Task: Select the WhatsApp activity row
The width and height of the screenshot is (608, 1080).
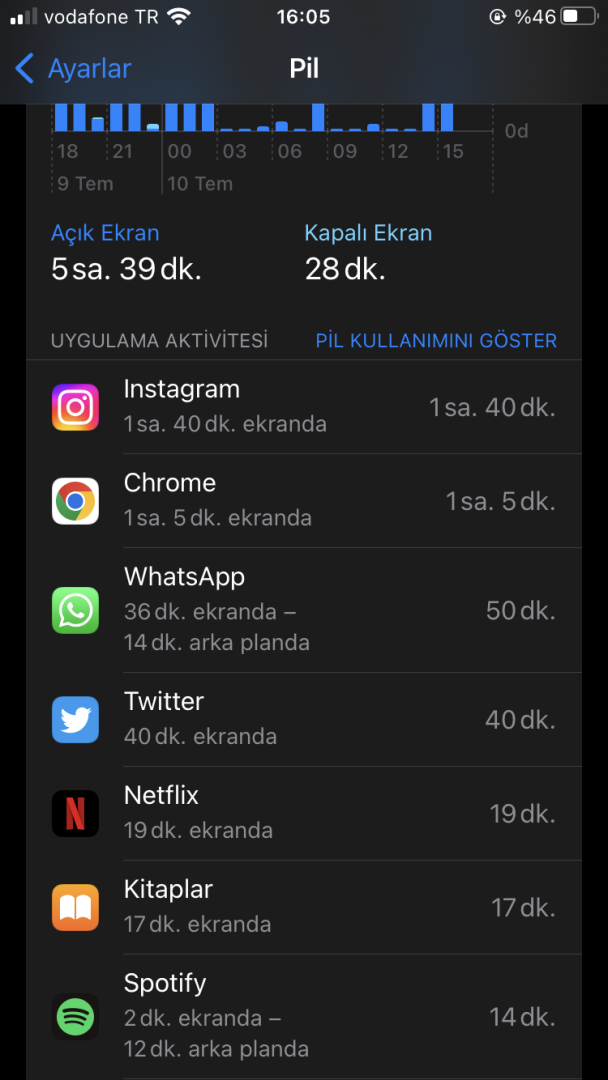Action: point(304,610)
